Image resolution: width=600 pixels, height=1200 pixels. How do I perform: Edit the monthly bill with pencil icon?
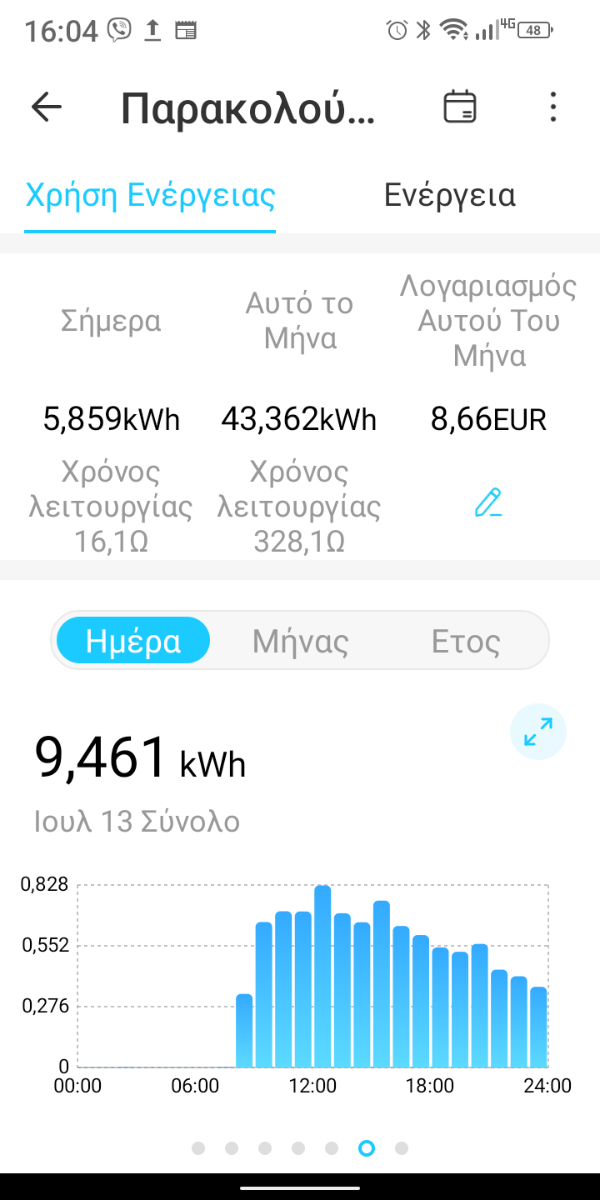point(488,502)
